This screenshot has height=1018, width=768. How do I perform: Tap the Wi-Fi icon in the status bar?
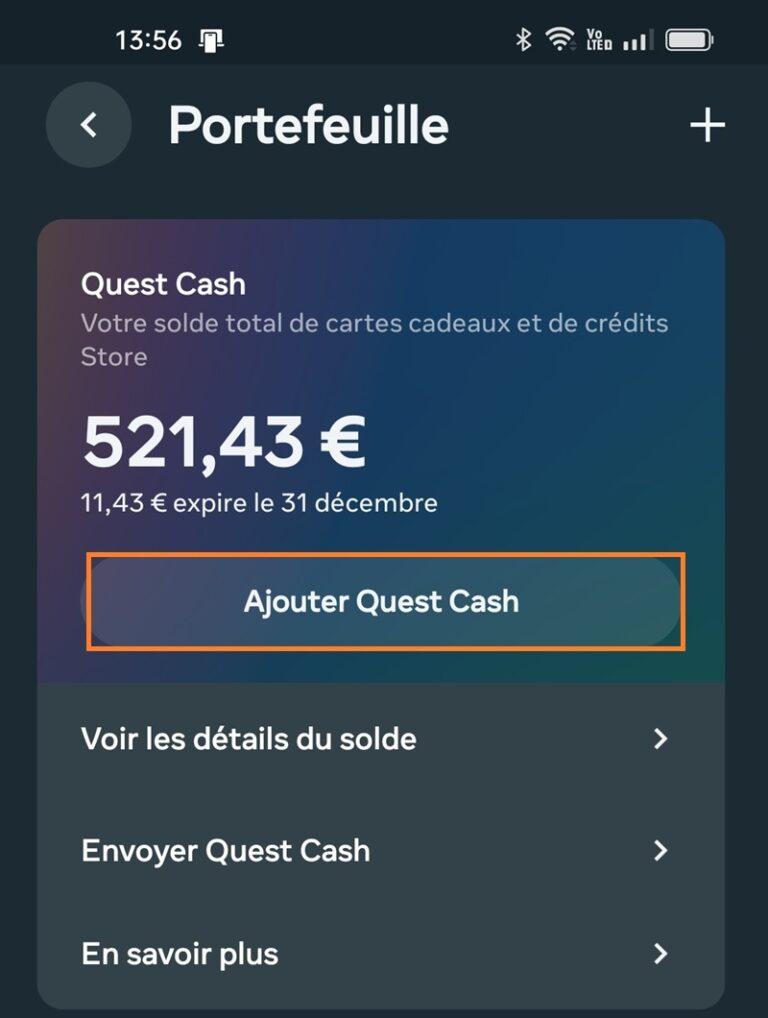(558, 38)
